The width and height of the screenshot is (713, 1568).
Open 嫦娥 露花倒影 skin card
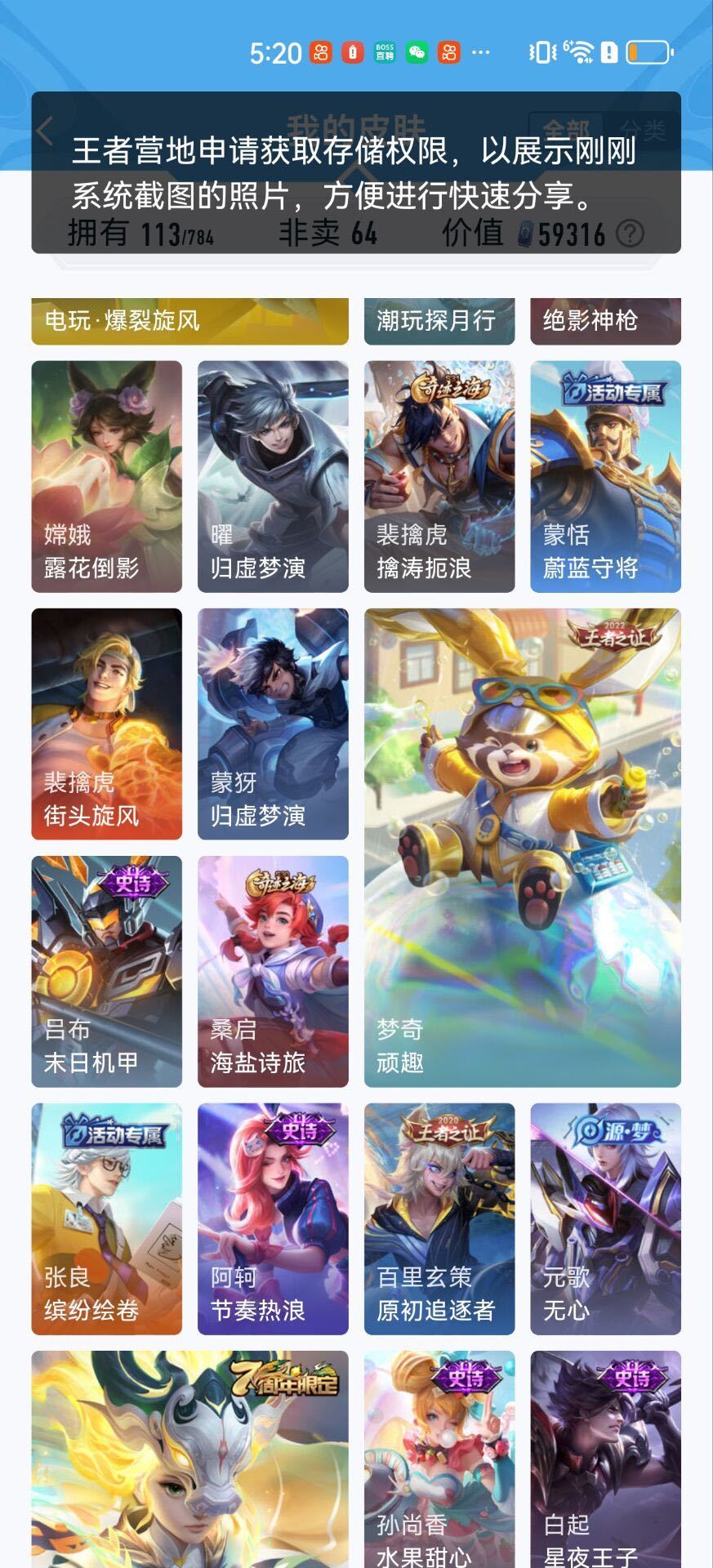106,476
